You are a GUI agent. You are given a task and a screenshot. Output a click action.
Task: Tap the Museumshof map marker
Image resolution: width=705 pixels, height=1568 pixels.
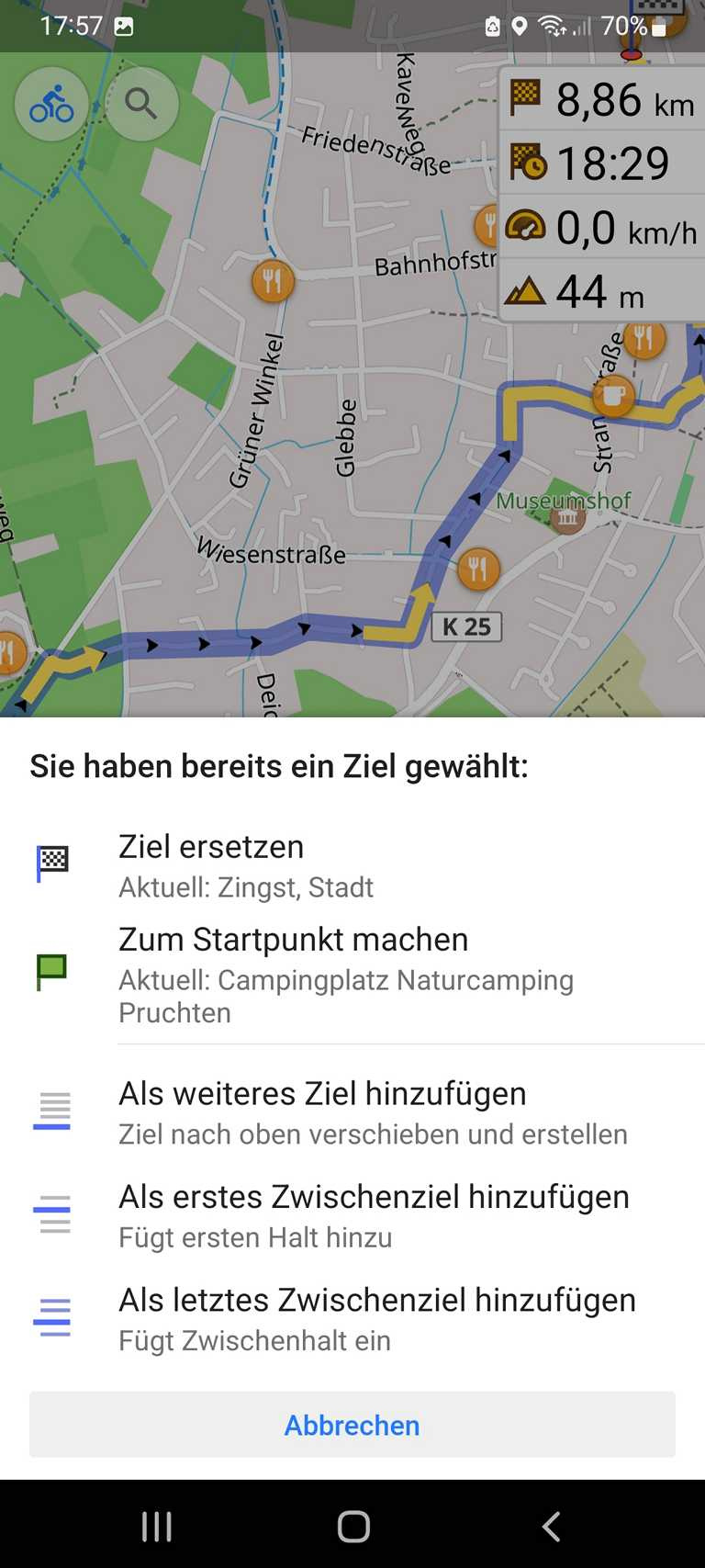coord(568,518)
